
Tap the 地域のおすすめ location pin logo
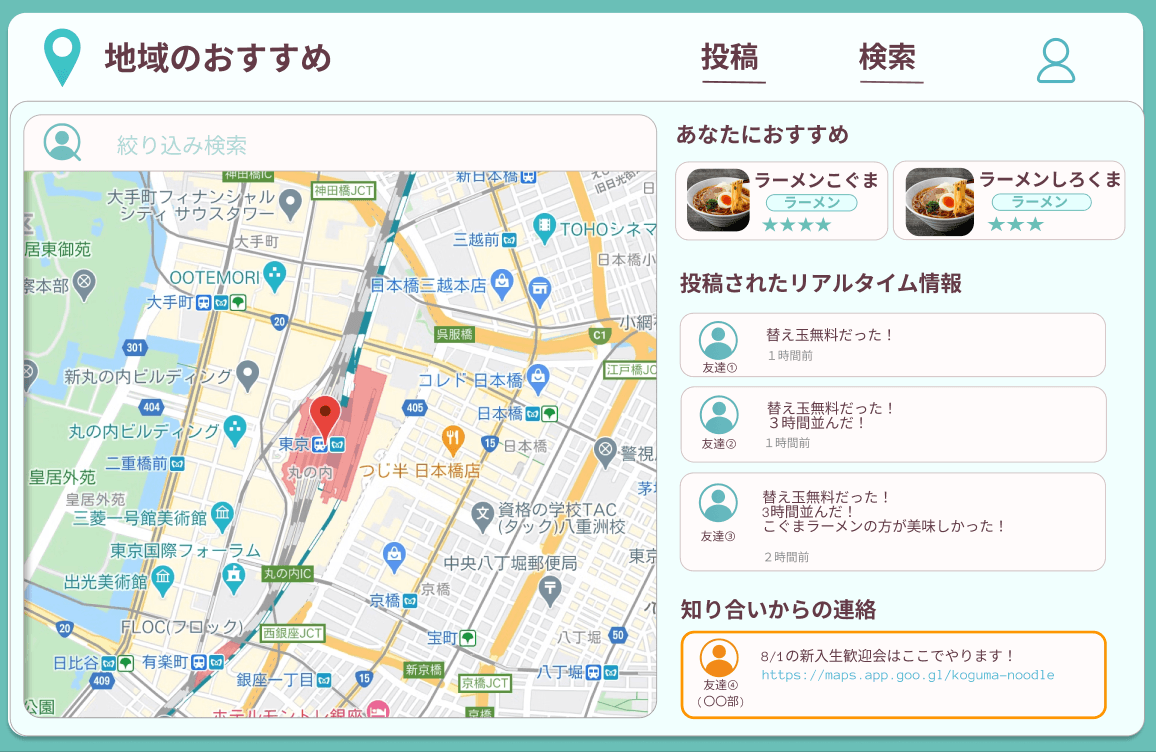point(63,58)
